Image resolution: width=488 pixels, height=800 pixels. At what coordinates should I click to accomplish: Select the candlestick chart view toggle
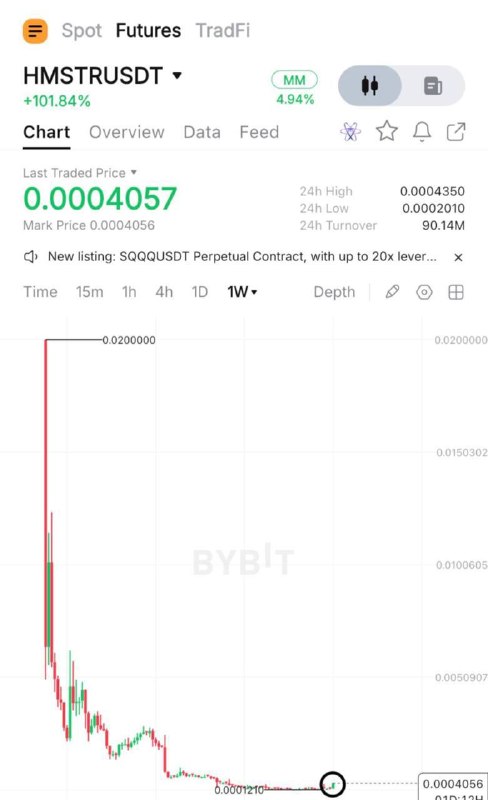(370, 85)
